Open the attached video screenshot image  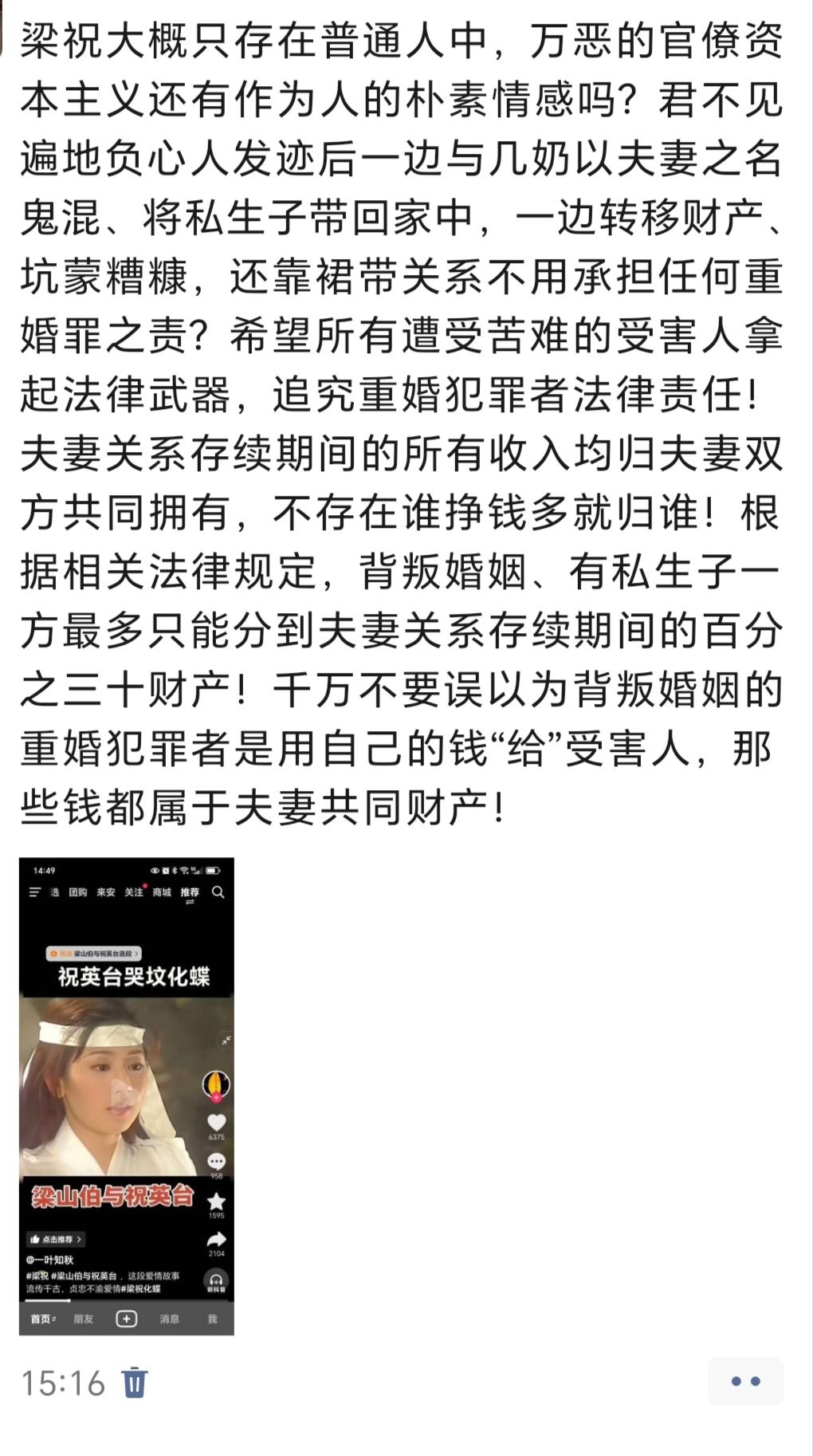(127, 1096)
